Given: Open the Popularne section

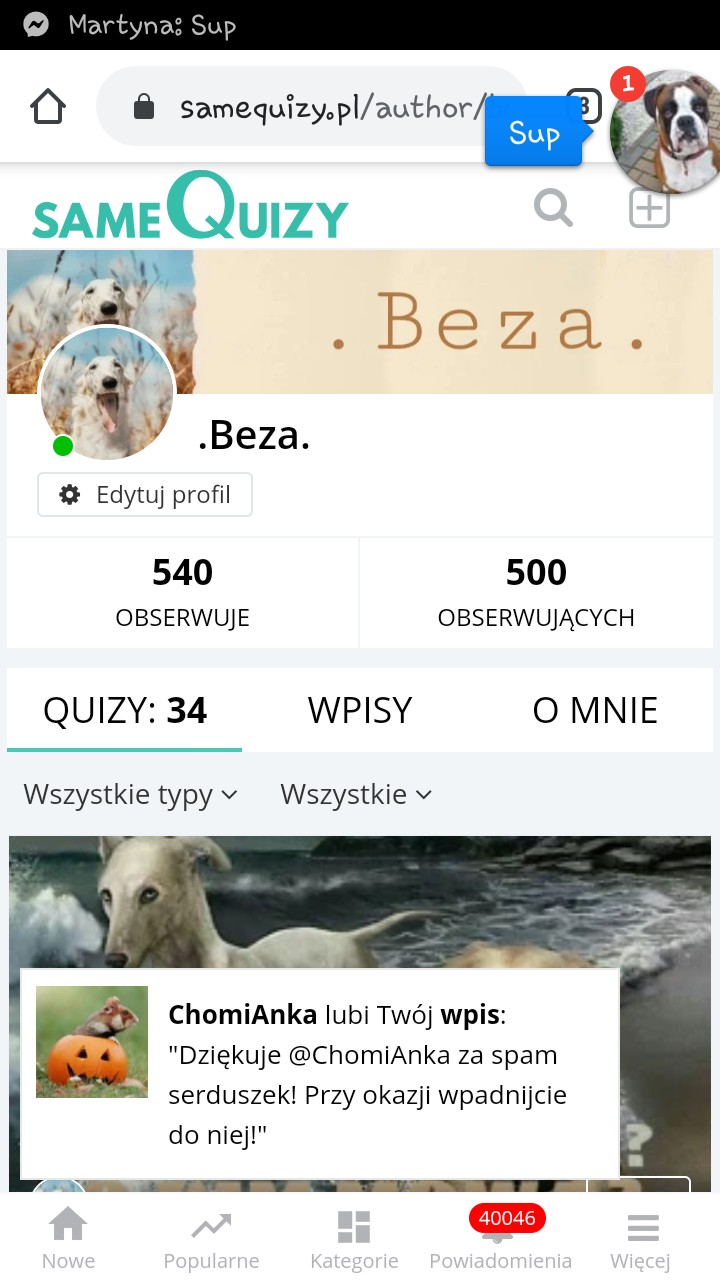Looking at the screenshot, I should coord(211,1238).
